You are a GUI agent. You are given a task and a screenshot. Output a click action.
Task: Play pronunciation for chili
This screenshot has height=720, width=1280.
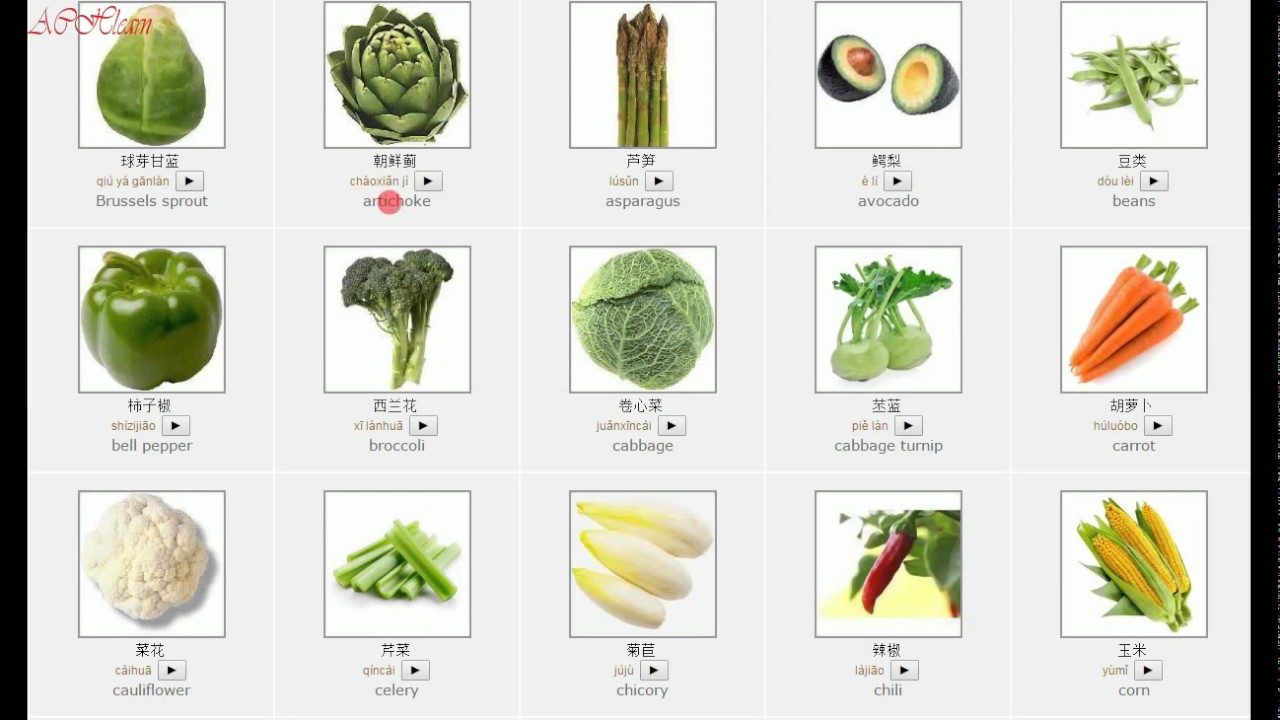click(904, 671)
